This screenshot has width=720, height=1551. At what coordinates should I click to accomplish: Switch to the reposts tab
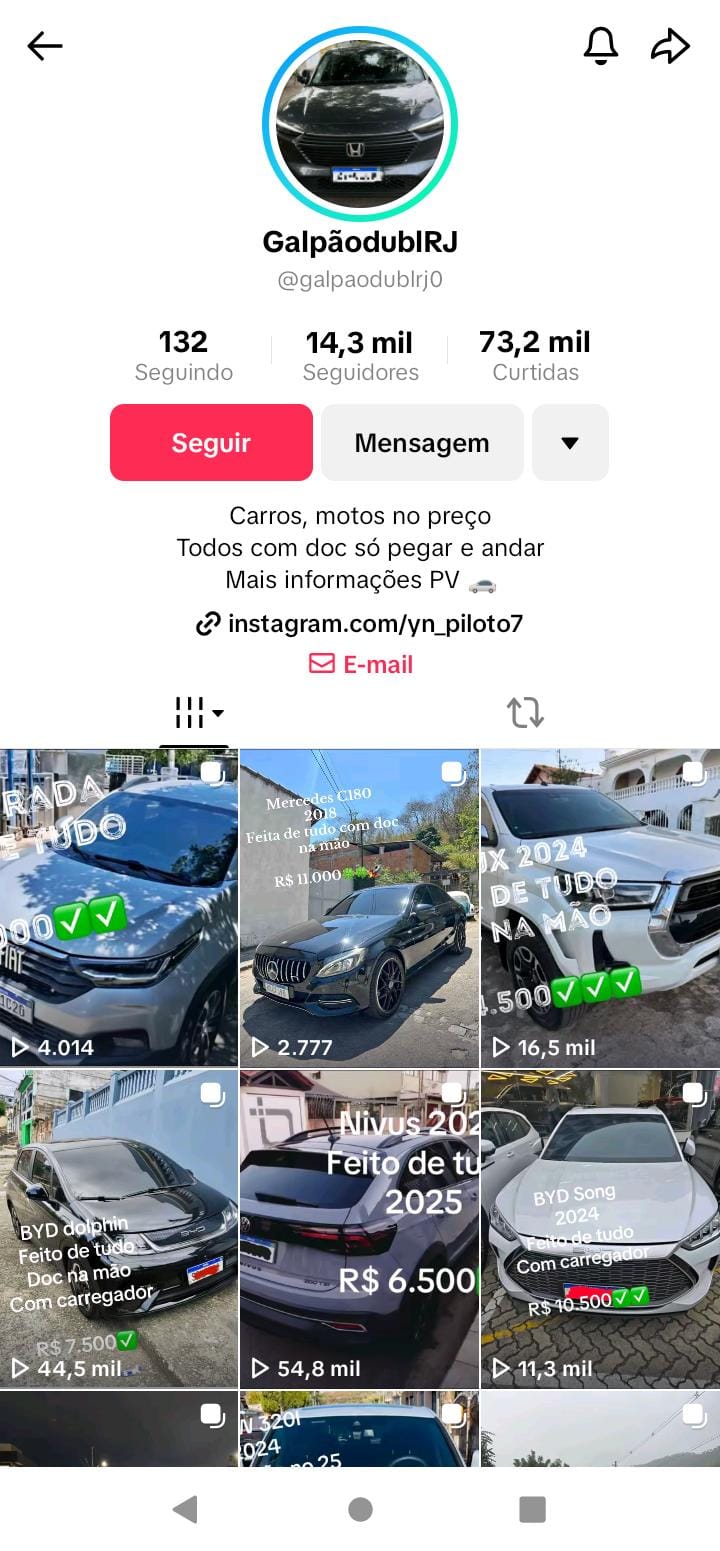coord(525,713)
